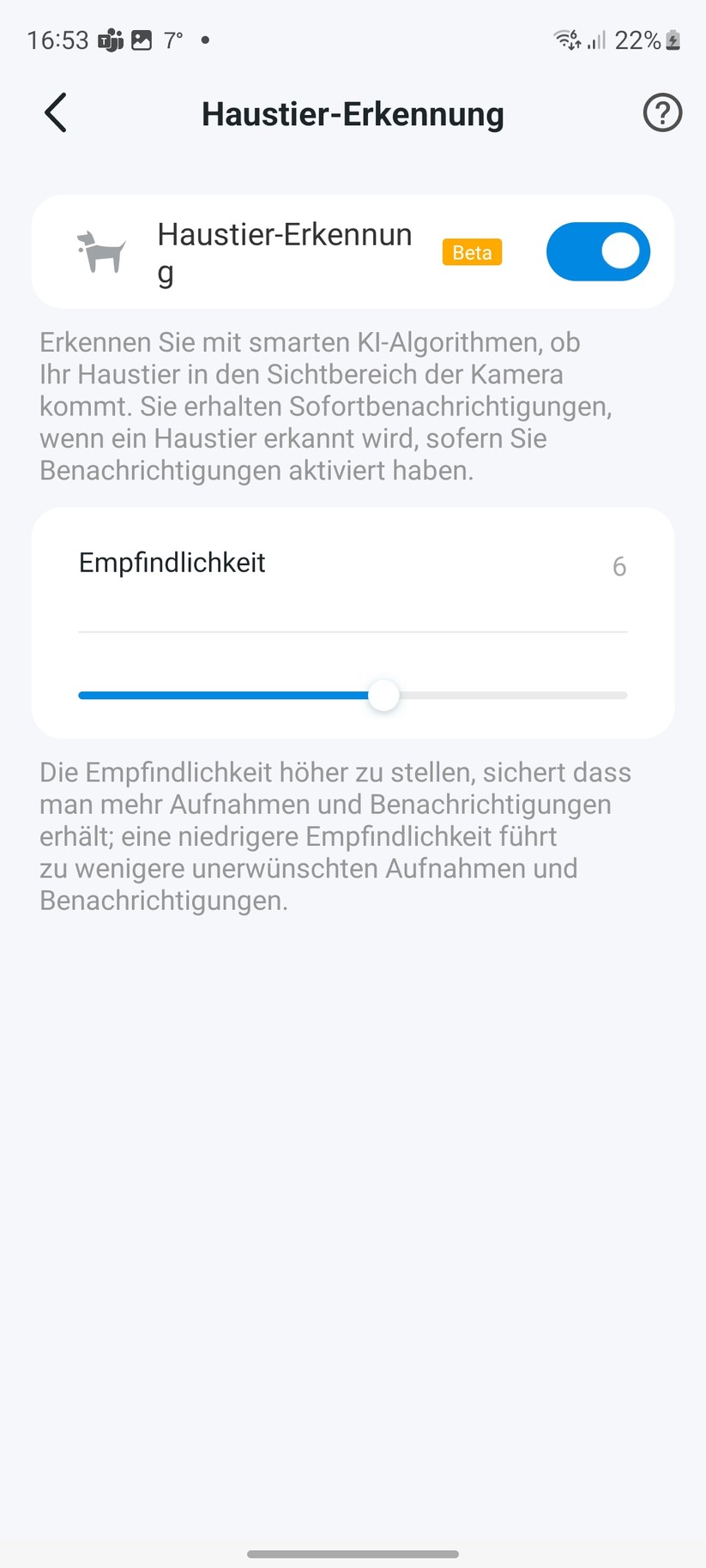
Task: Tap the back arrow to leave Haustier-Erkennung
Action: click(55, 112)
